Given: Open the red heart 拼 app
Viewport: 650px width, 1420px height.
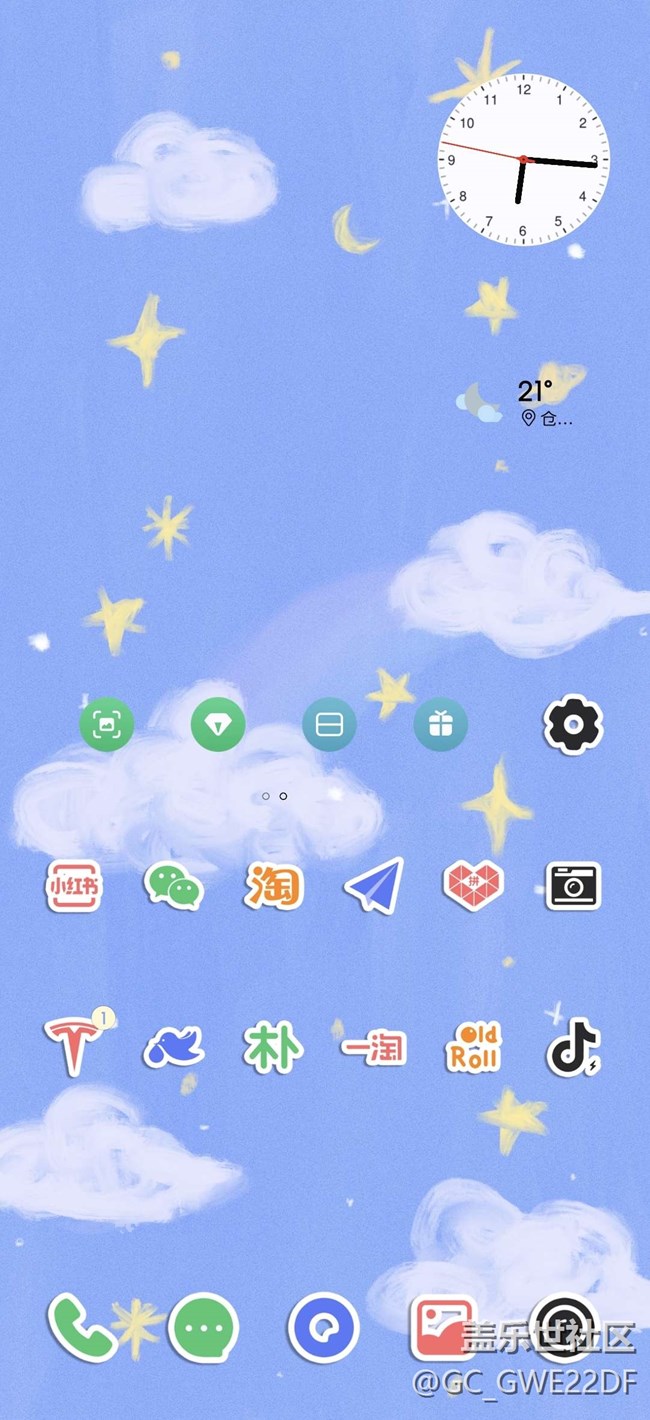Looking at the screenshot, I should (474, 886).
